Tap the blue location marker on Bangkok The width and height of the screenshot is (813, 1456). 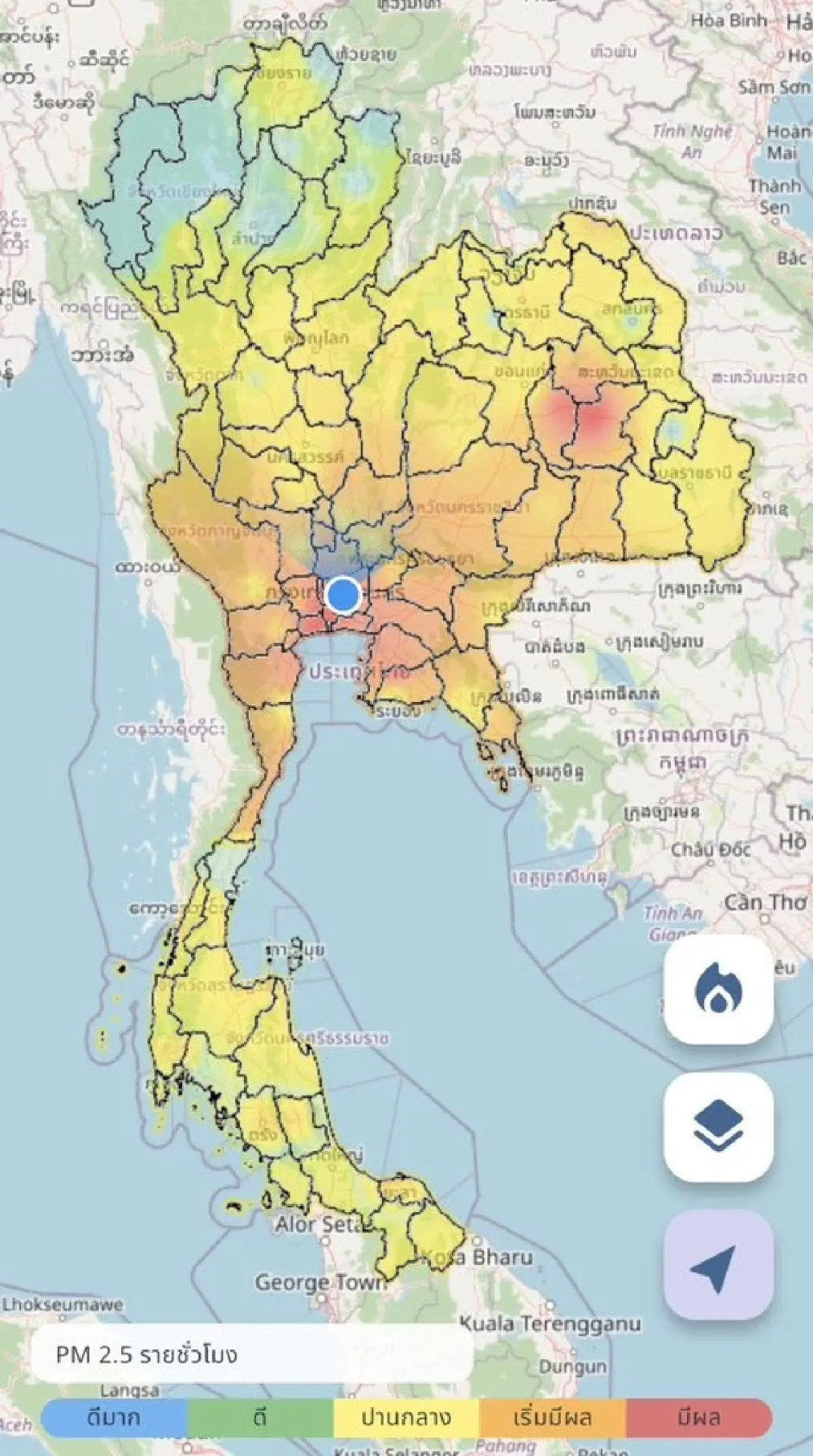click(x=343, y=595)
